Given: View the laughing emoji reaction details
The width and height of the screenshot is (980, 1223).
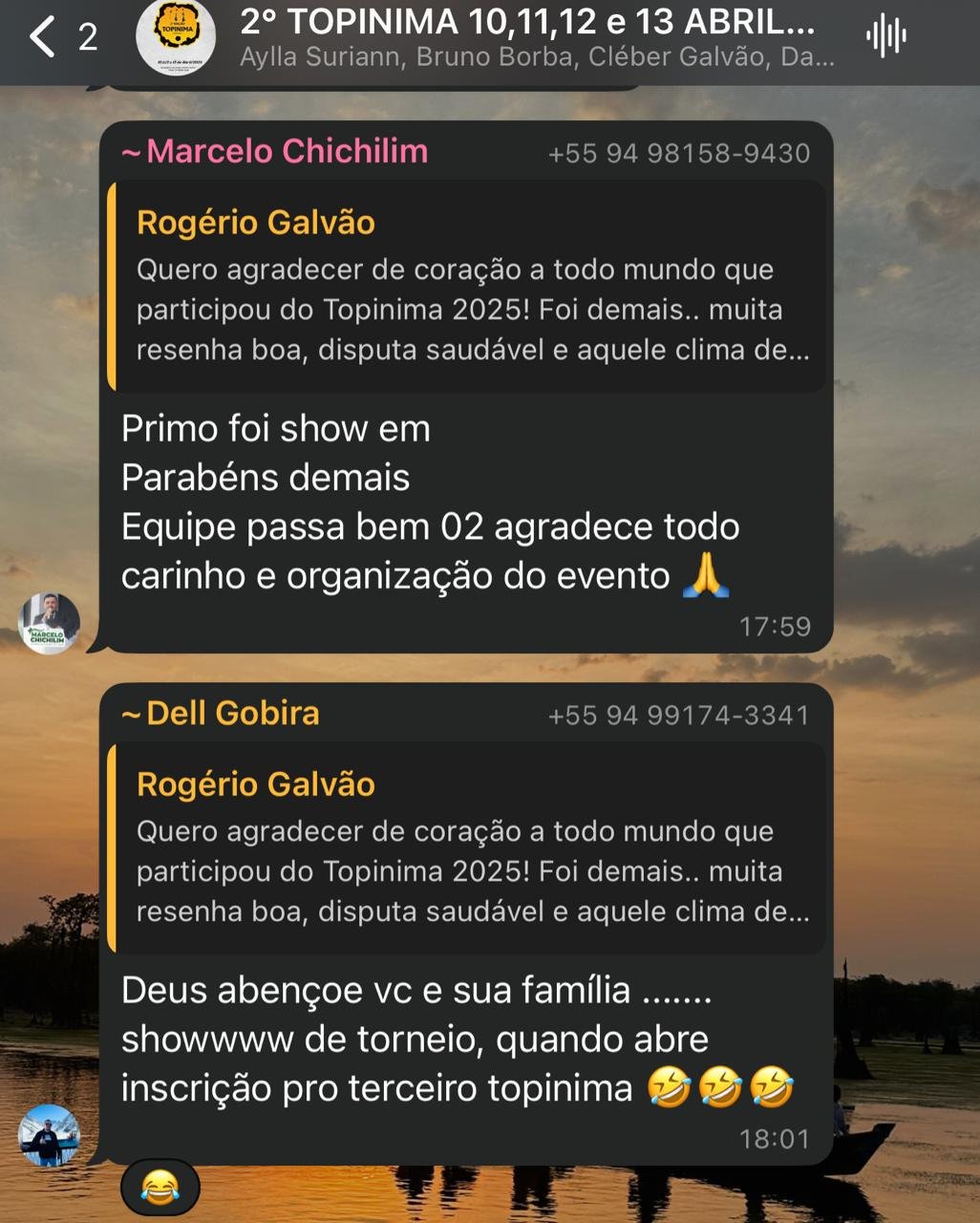Looking at the screenshot, I should pos(160,1188).
